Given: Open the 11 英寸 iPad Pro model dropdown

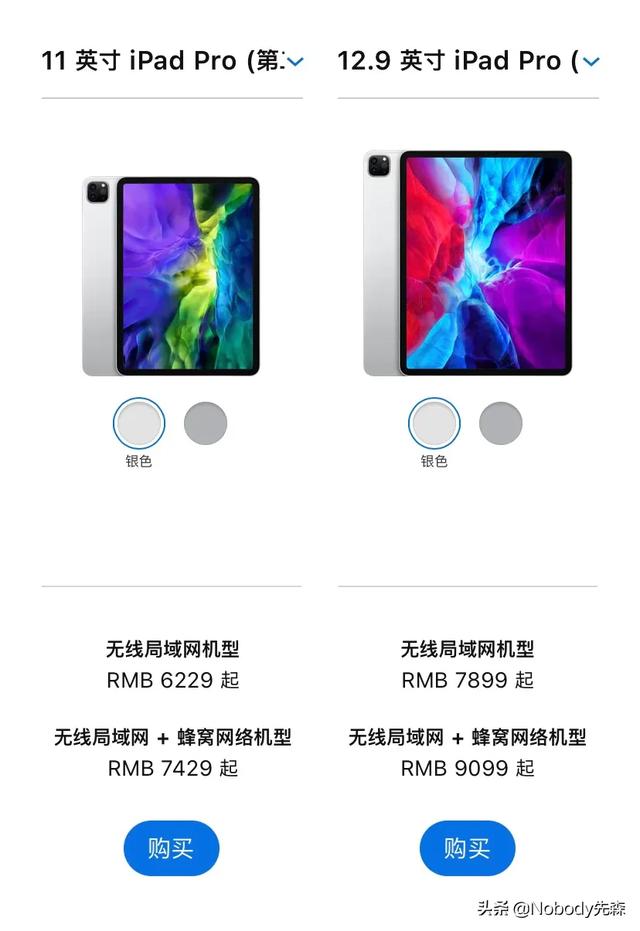Looking at the screenshot, I should pyautogui.click(x=294, y=61).
